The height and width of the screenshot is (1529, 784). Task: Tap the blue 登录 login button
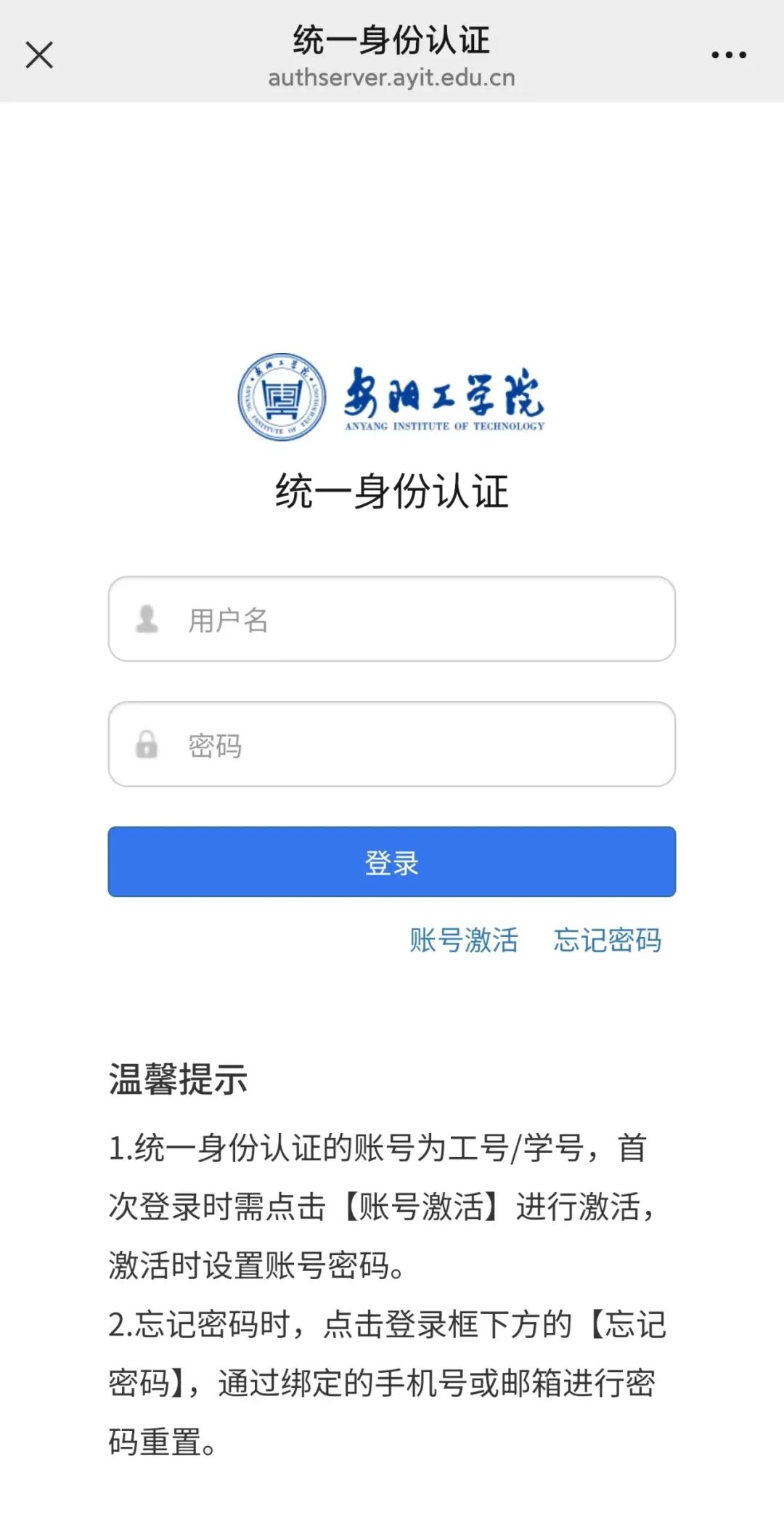click(x=392, y=861)
